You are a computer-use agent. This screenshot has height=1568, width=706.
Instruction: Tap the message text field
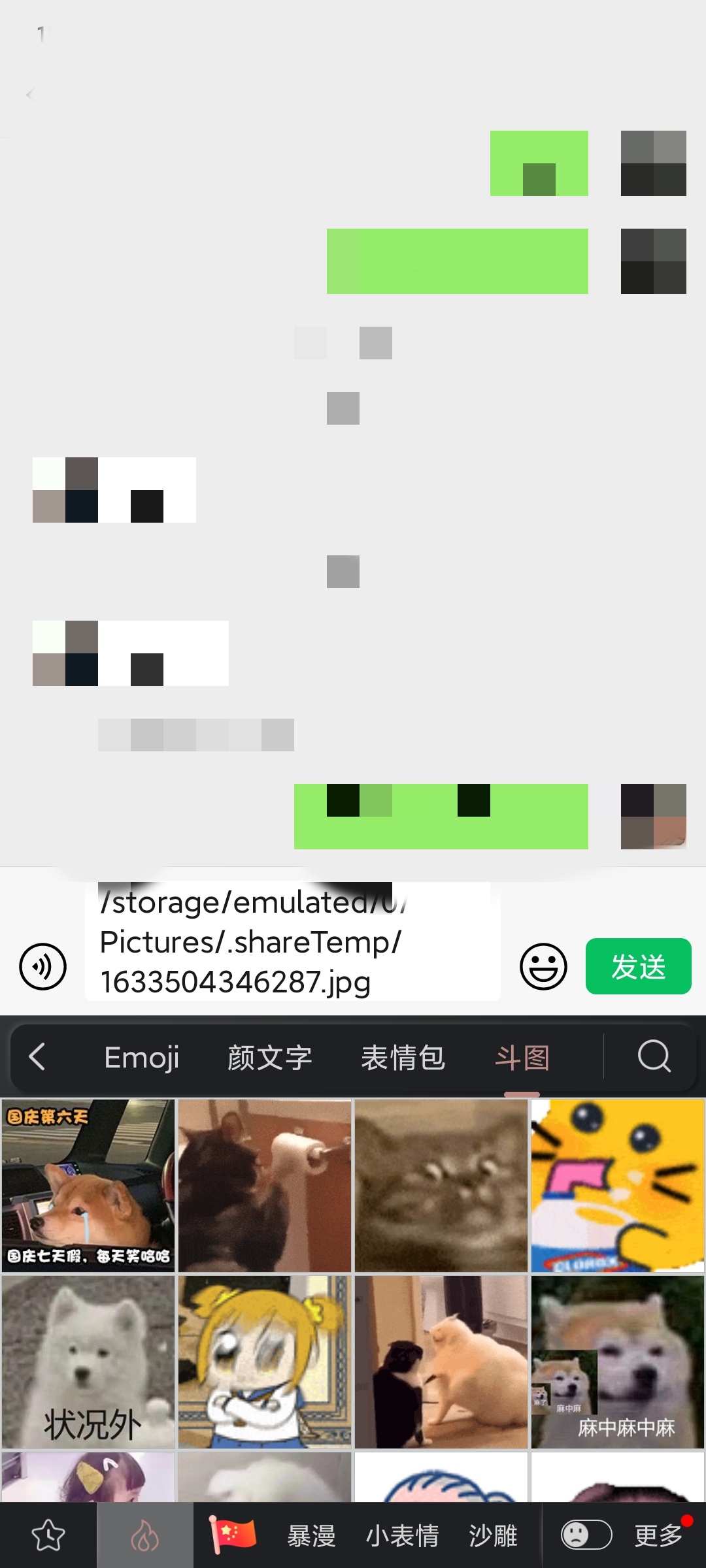(x=293, y=941)
